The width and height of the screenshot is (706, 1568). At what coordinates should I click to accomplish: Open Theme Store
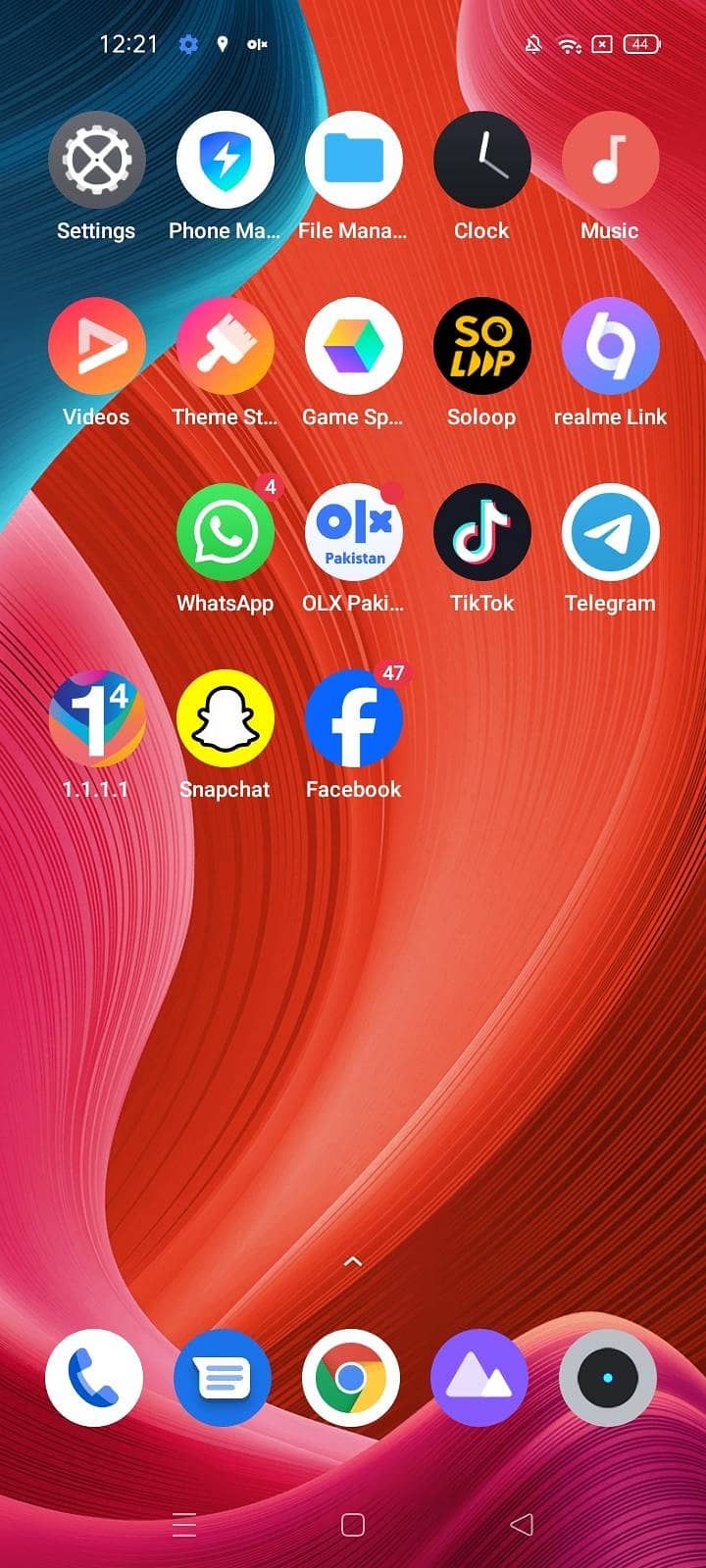225,346
